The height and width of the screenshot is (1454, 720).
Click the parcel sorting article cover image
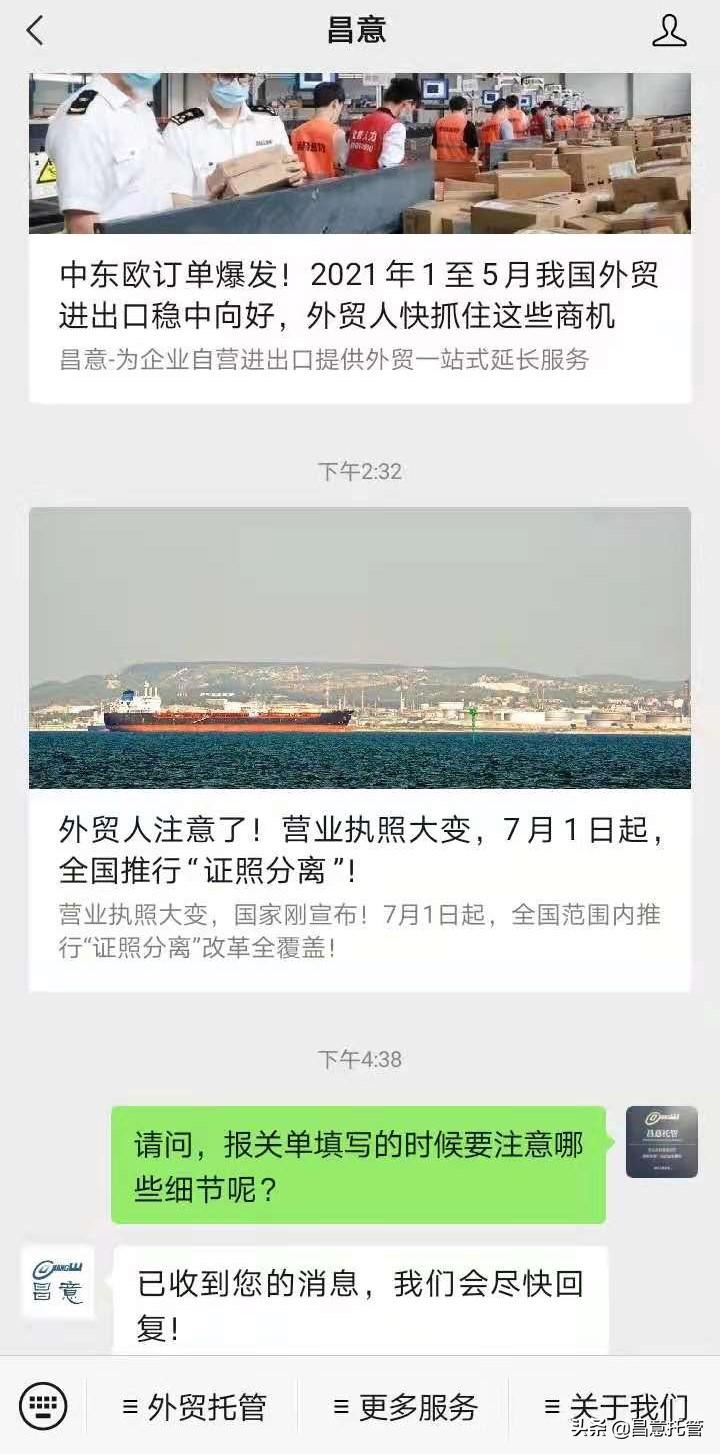(x=360, y=150)
